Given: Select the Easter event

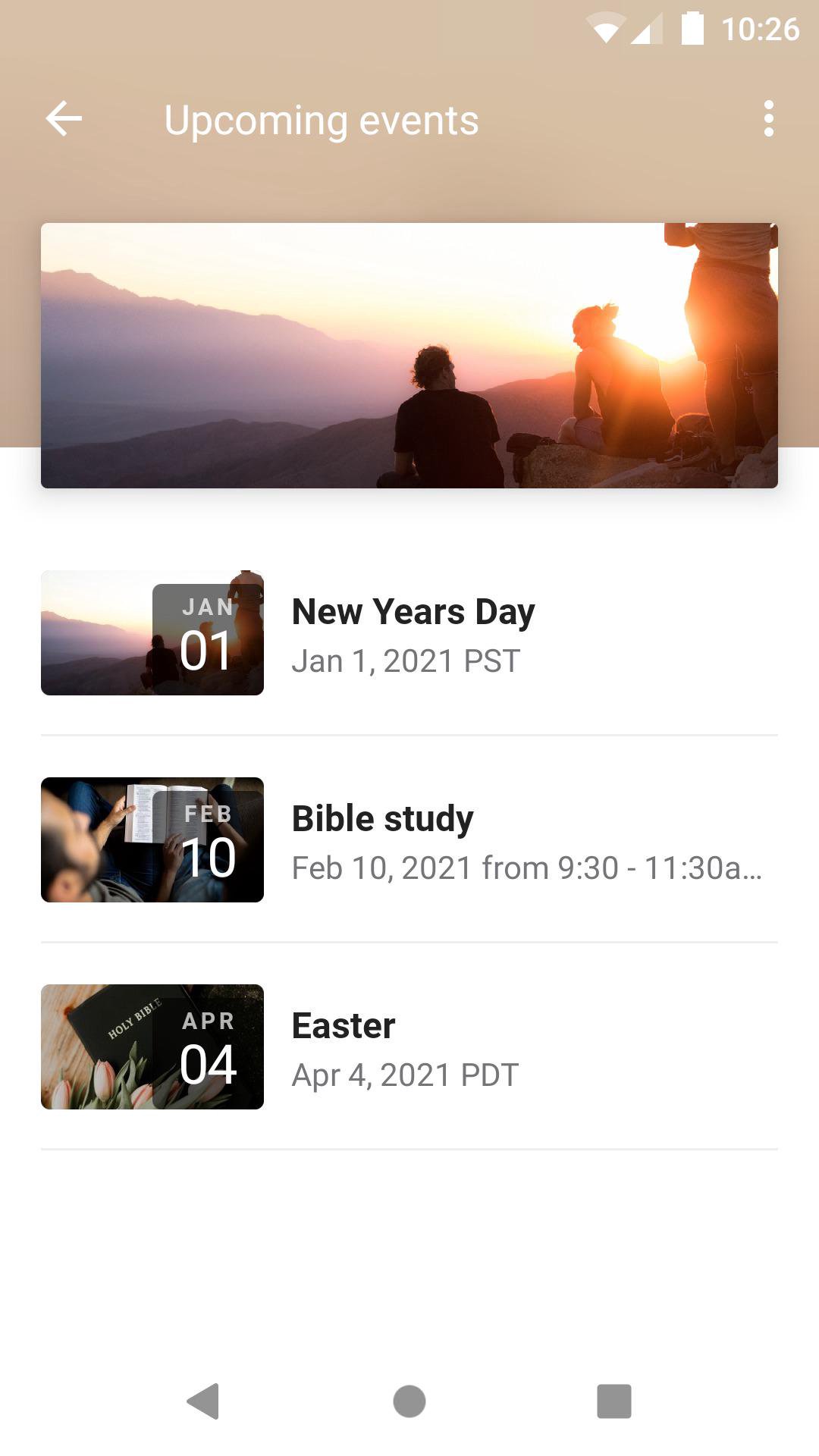Looking at the screenshot, I should (409, 1047).
